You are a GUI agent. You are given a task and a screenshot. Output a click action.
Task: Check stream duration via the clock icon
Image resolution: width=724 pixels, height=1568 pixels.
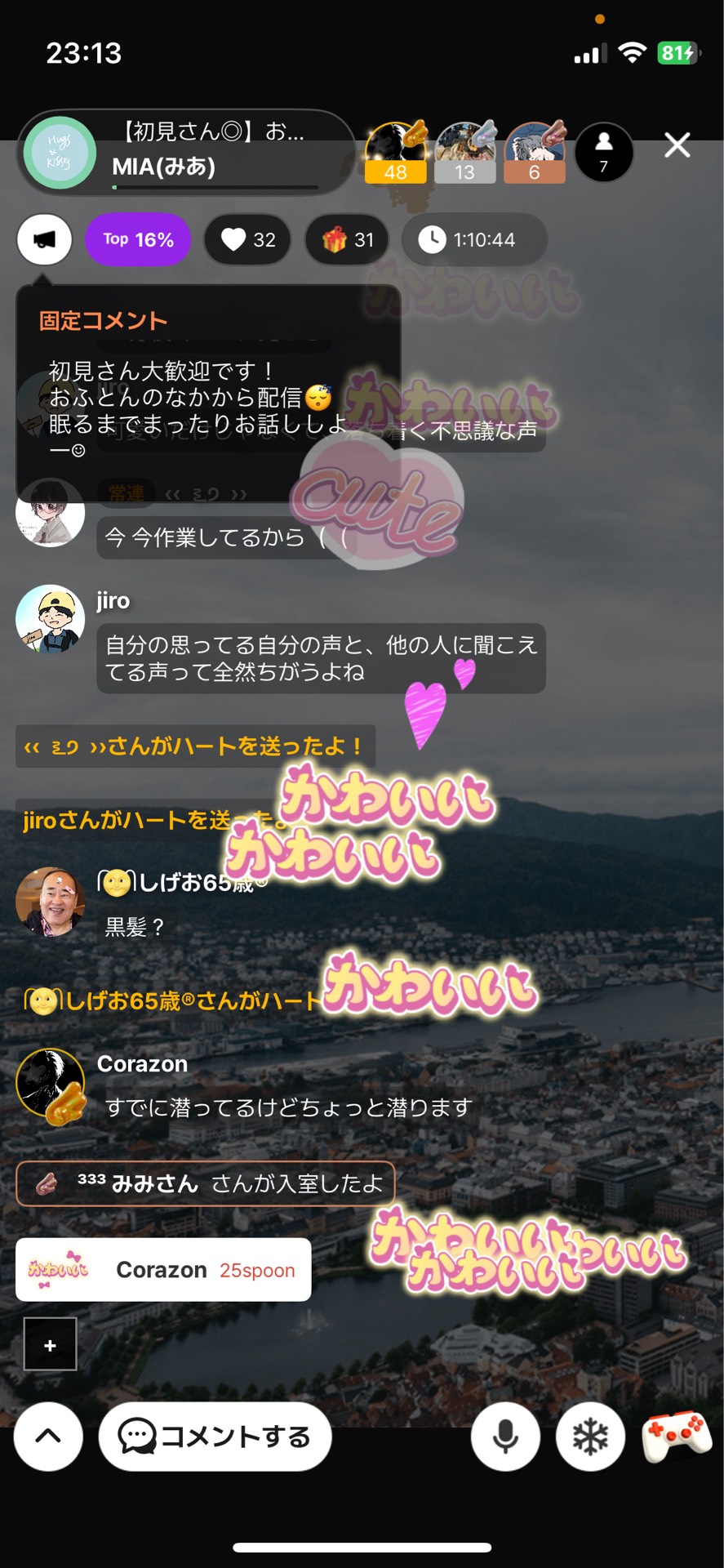click(x=473, y=239)
